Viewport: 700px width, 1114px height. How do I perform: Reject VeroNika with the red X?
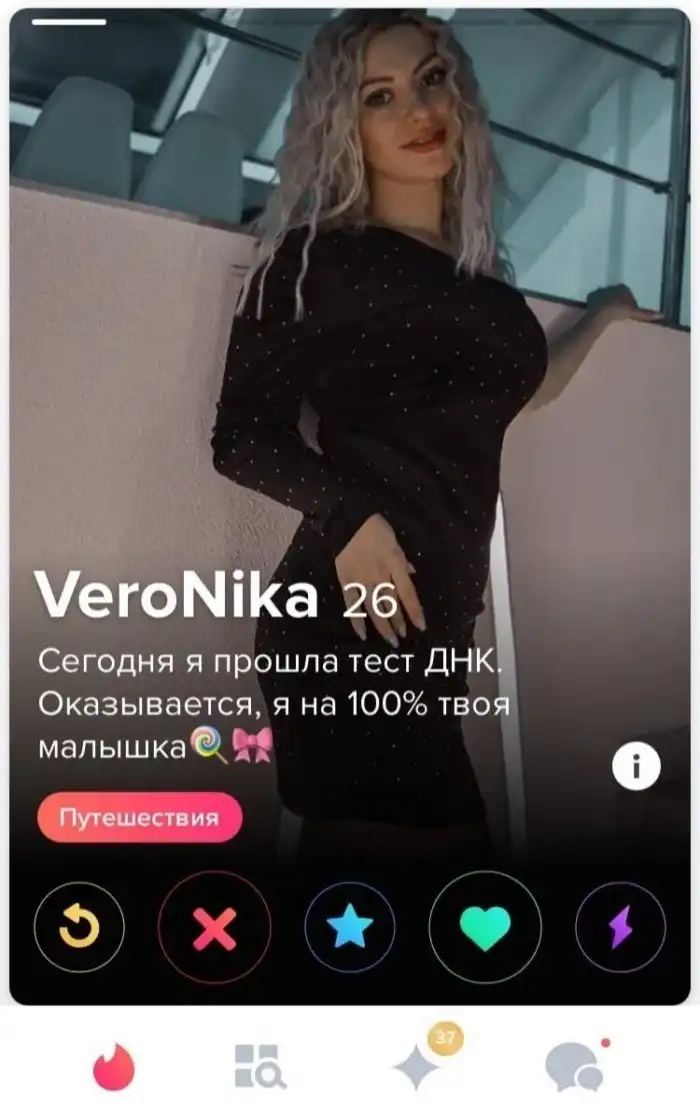(x=214, y=929)
